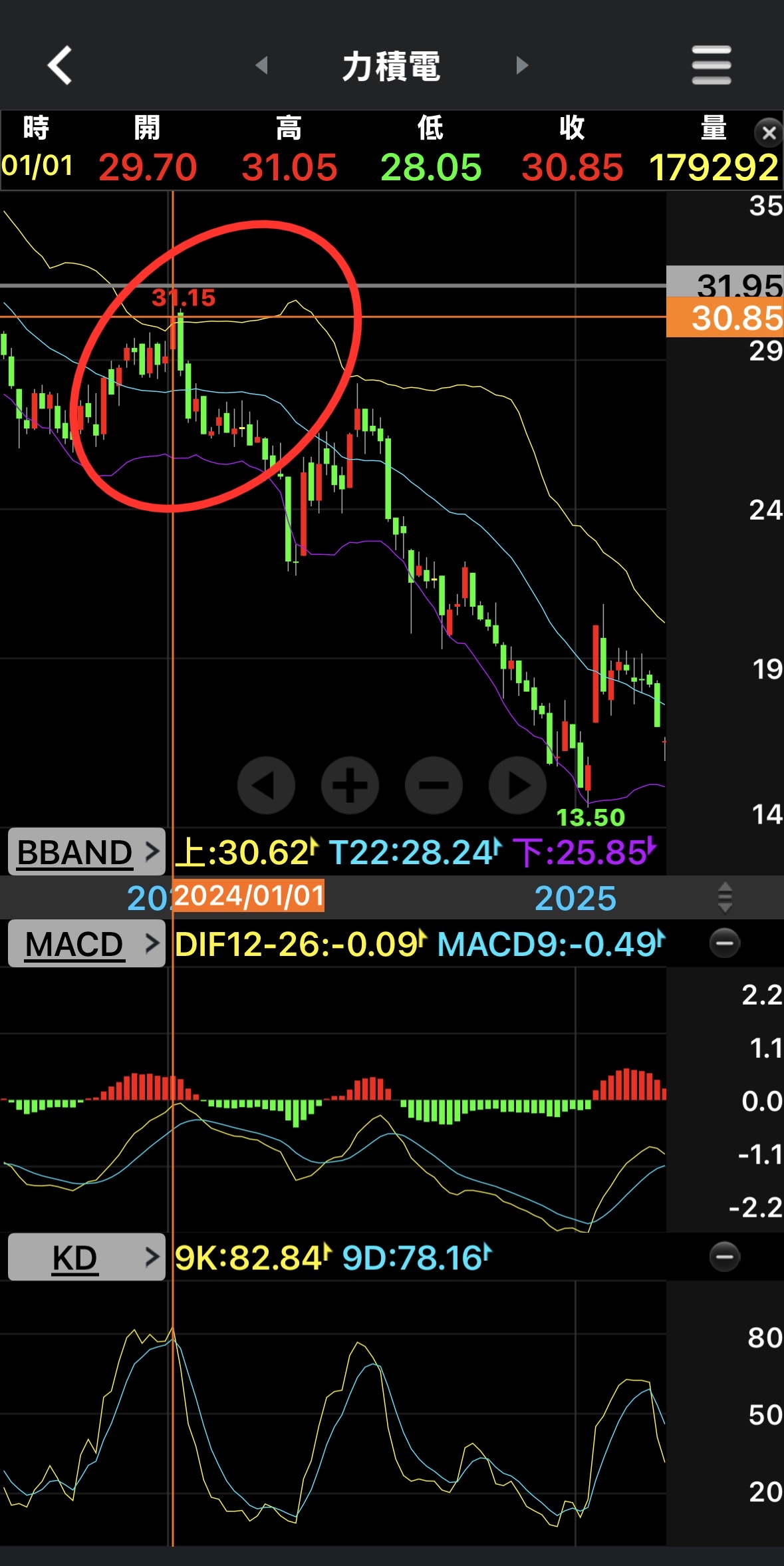Close the price info bar
Screen dimensions: 784x1566
coord(768,133)
